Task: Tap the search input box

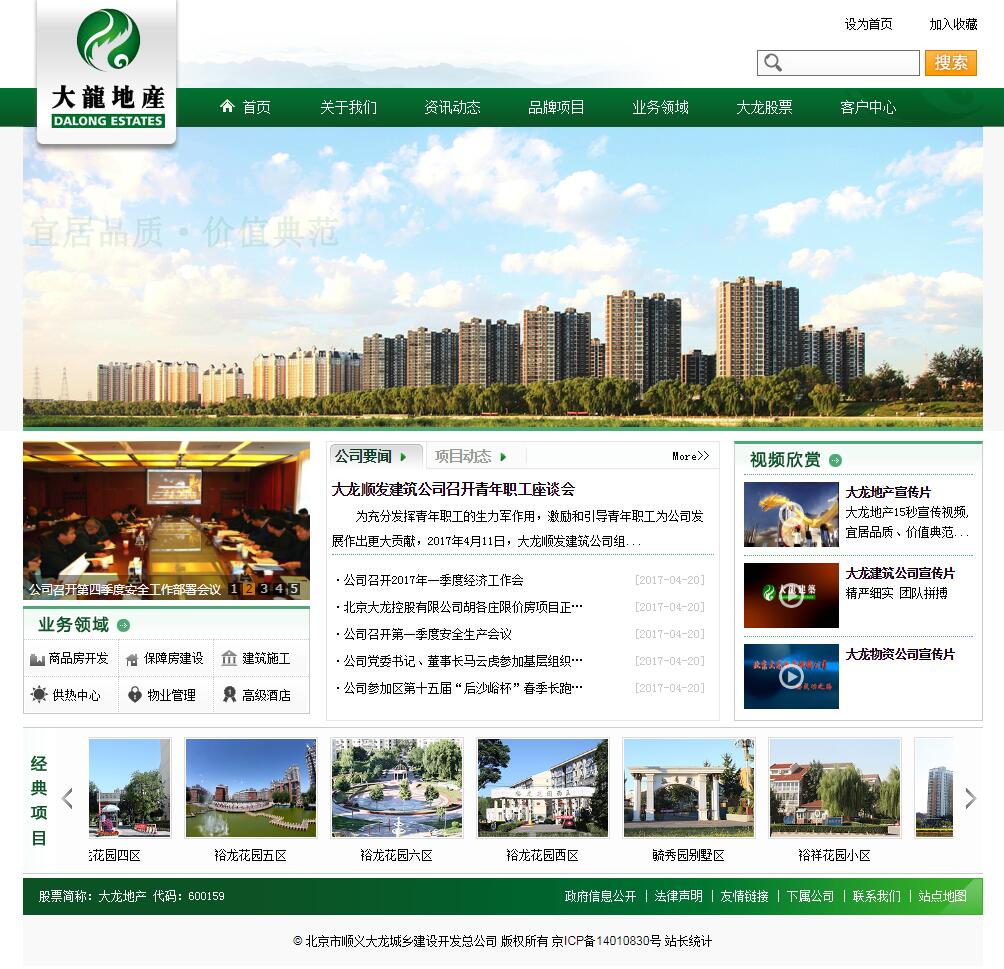Action: (x=850, y=63)
